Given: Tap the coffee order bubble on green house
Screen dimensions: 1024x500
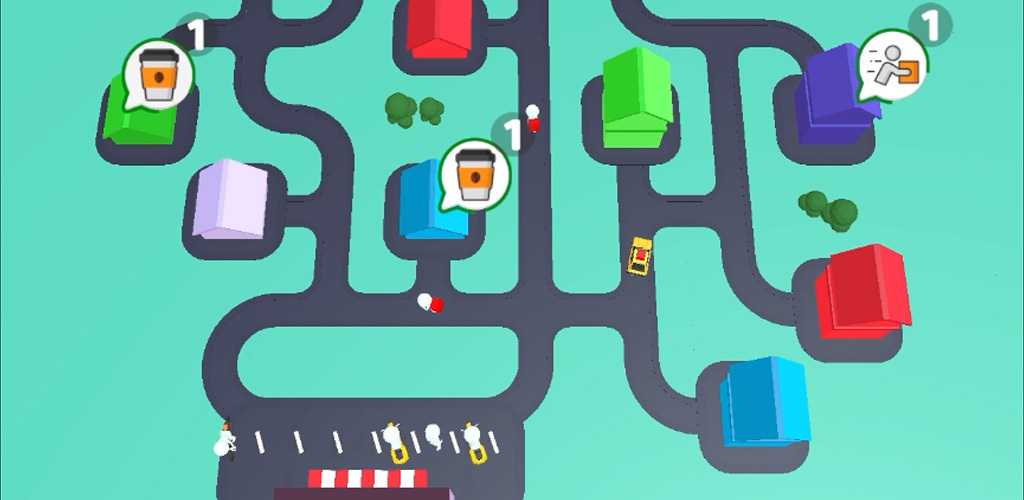Looking at the screenshot, I should (157, 73).
